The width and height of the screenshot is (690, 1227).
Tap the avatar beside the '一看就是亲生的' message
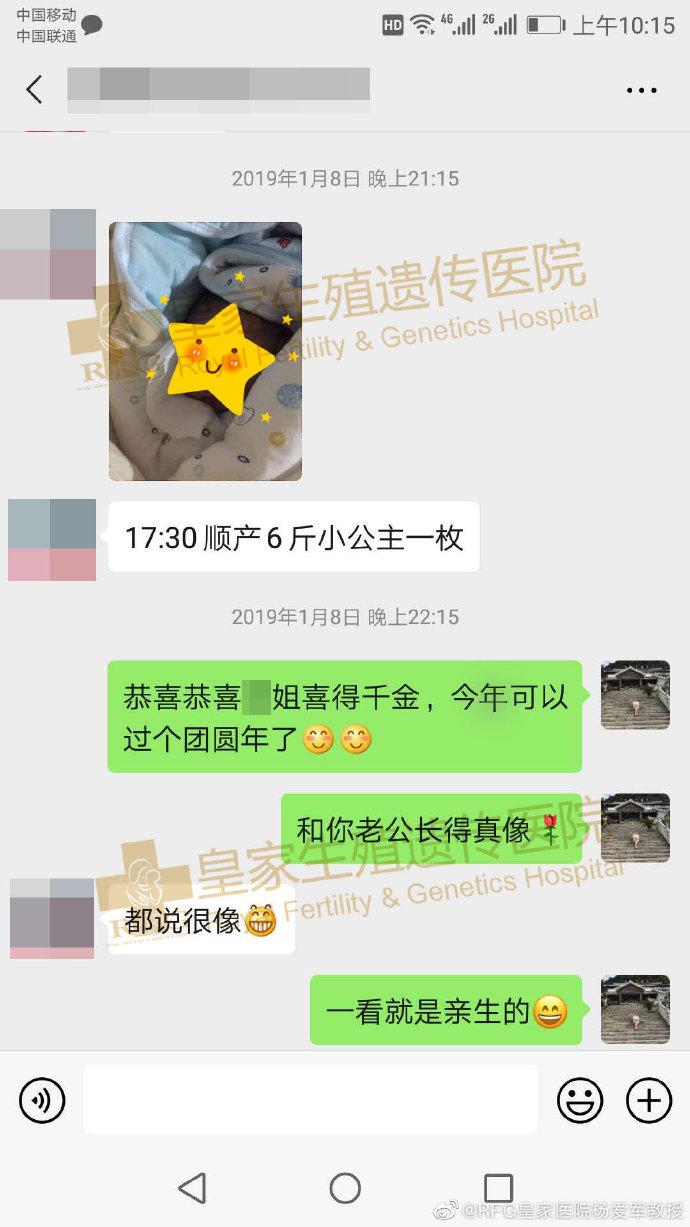tap(635, 1010)
